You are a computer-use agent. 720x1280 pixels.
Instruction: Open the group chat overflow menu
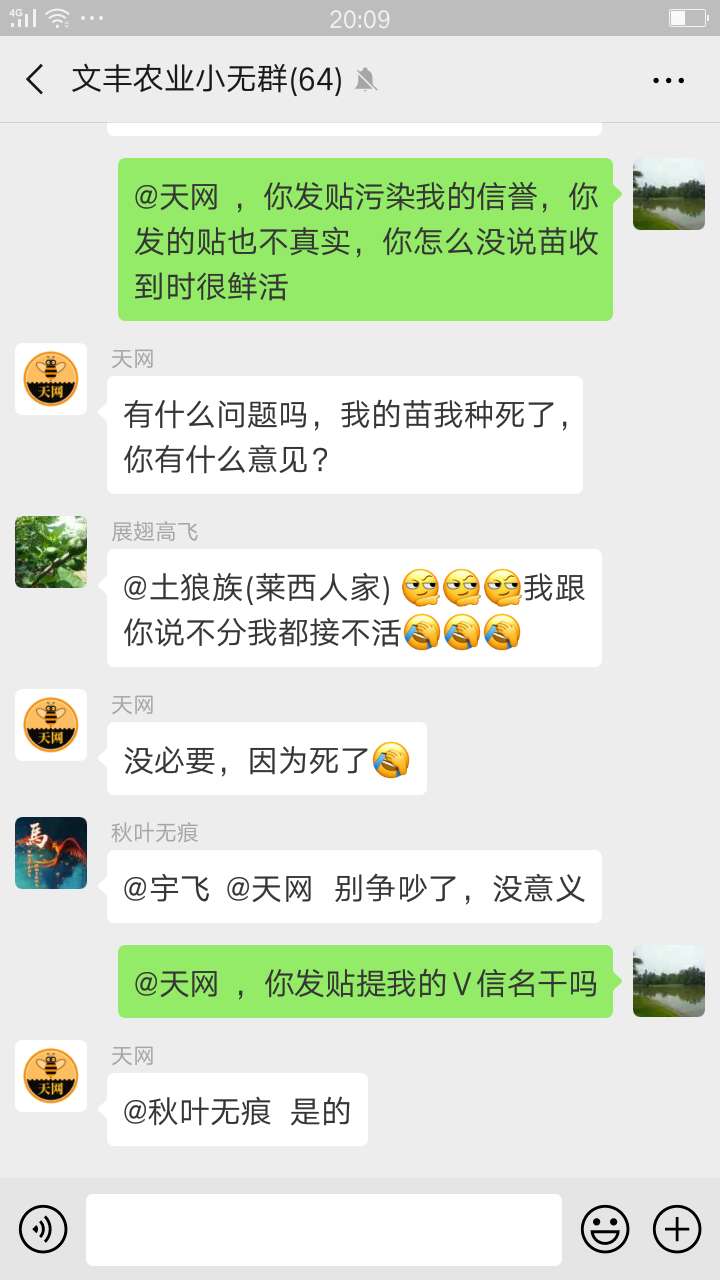point(669,80)
